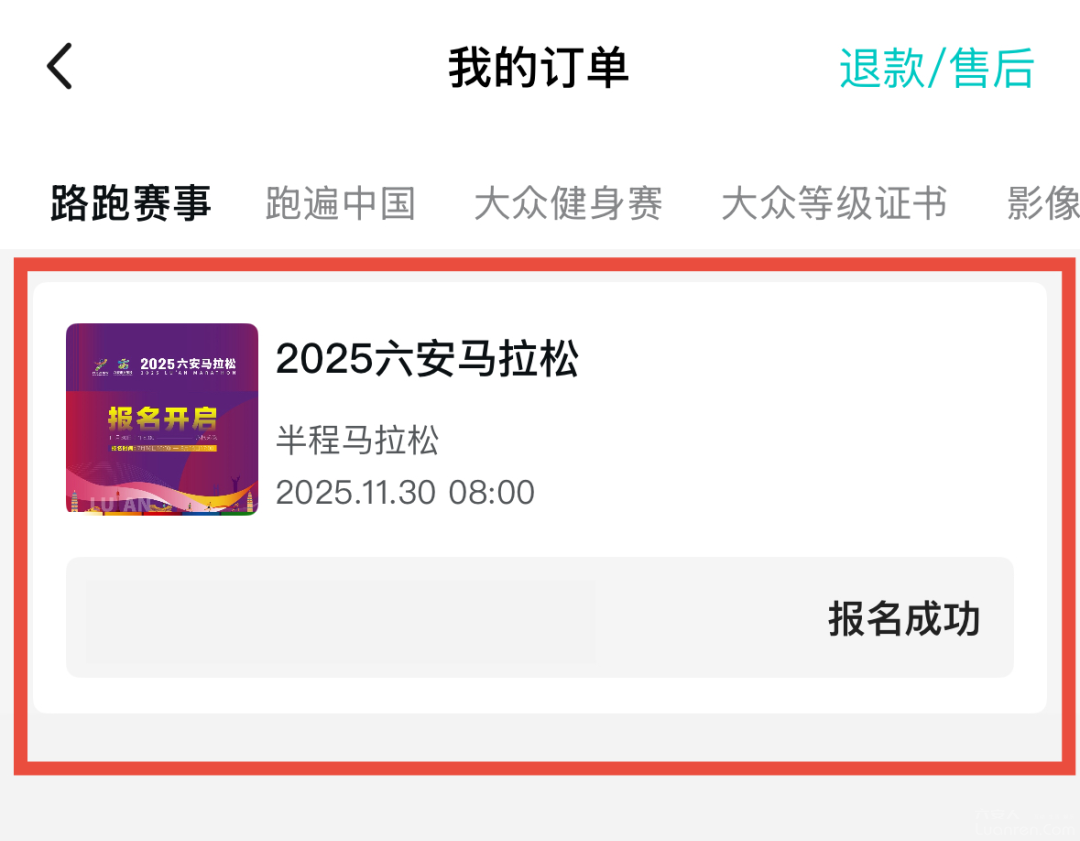The width and height of the screenshot is (1080, 841).
Task: Go back from My Orders page
Action: pyautogui.click(x=60, y=68)
